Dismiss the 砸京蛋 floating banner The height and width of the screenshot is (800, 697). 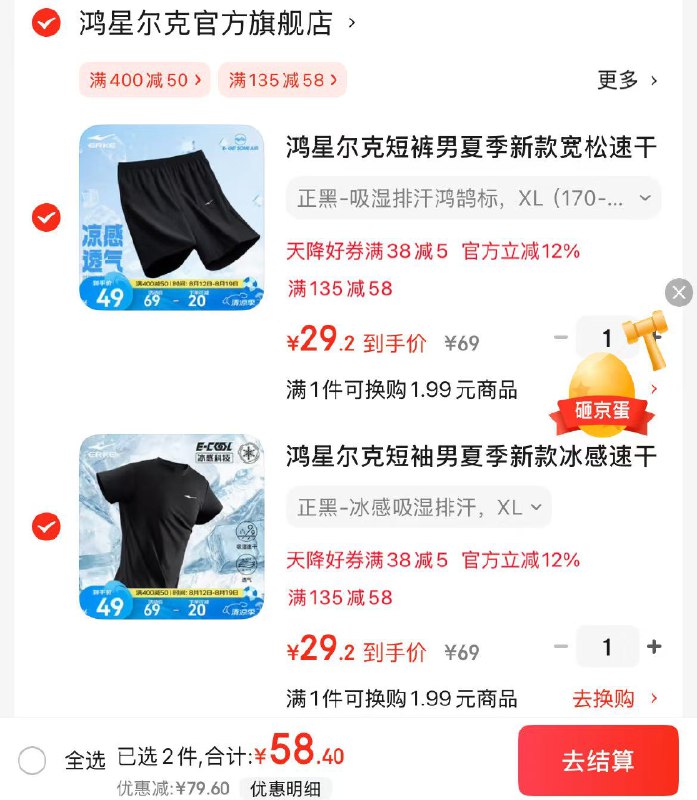click(x=679, y=292)
